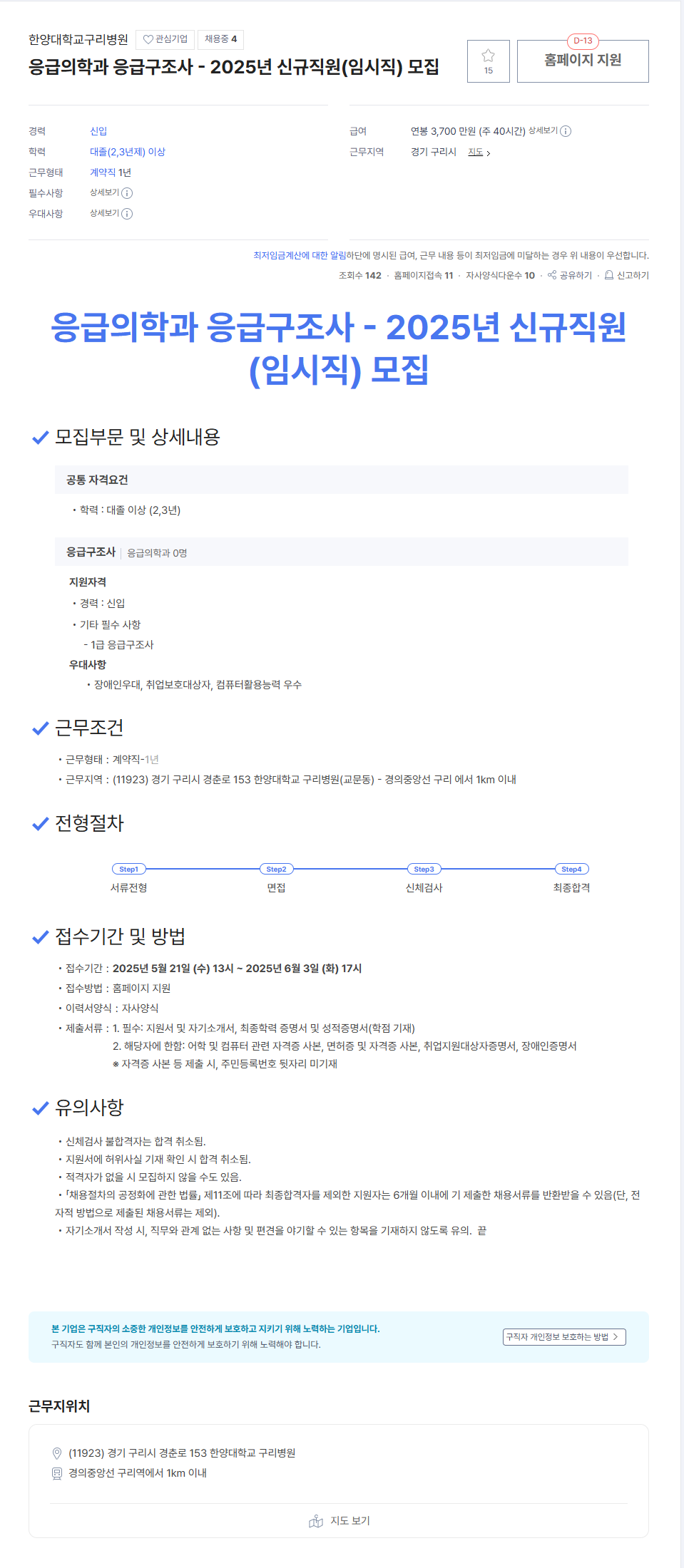View 필수사항 상세보기 details

point(111,193)
